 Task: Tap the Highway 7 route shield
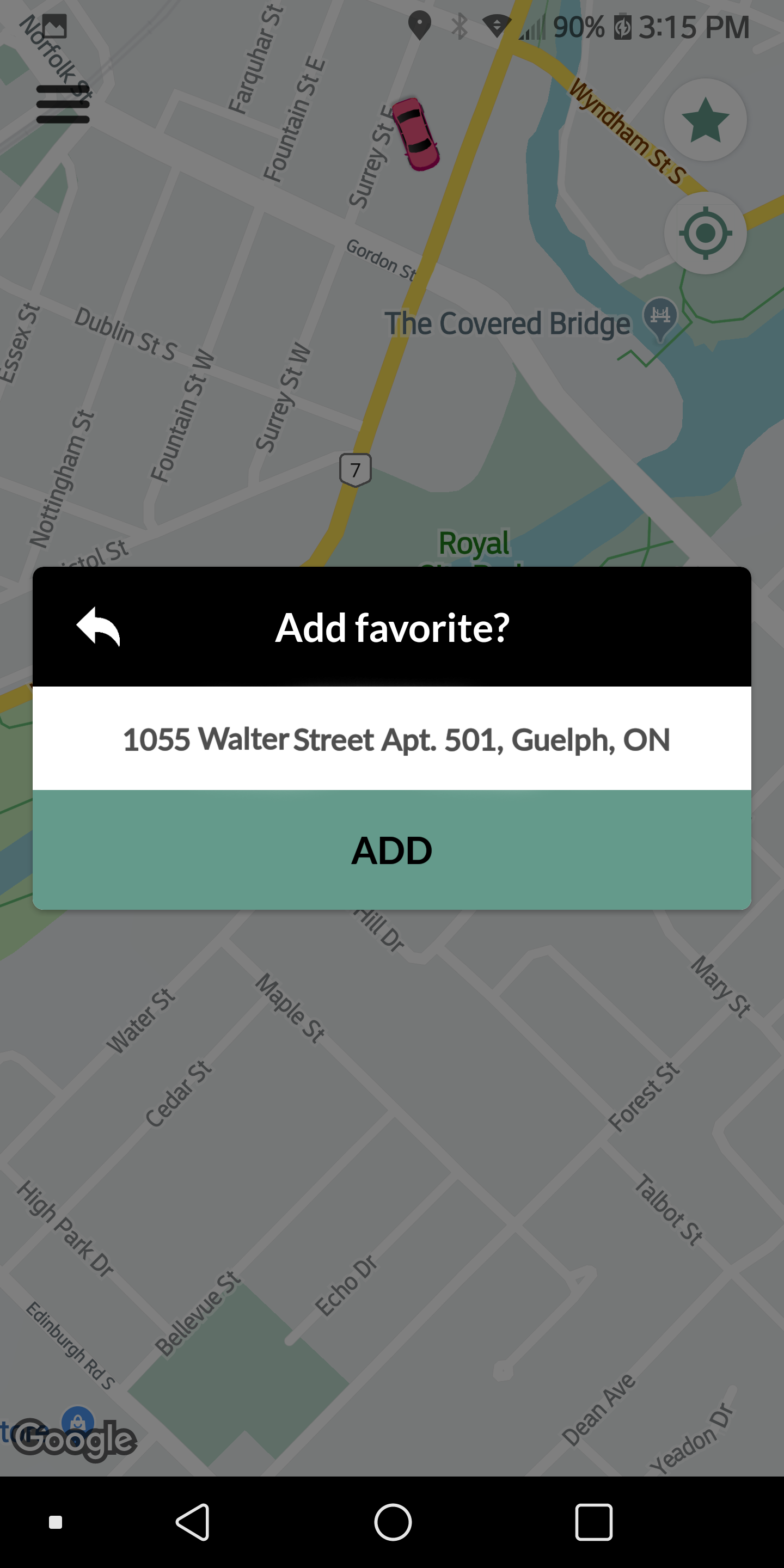pos(356,469)
